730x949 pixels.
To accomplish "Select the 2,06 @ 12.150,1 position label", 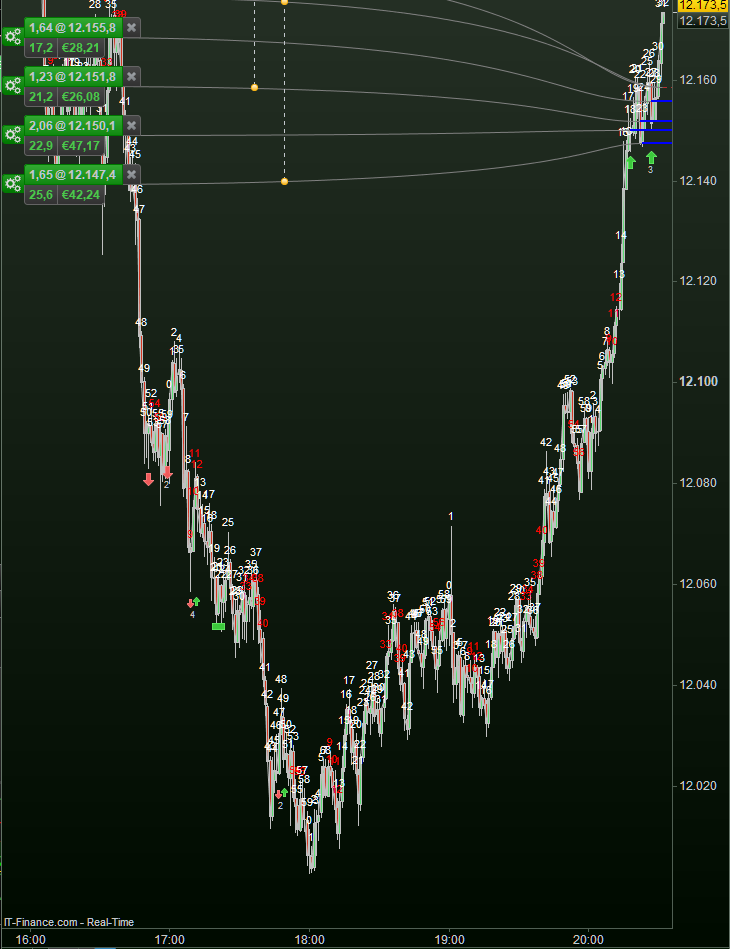I will (x=73, y=125).
